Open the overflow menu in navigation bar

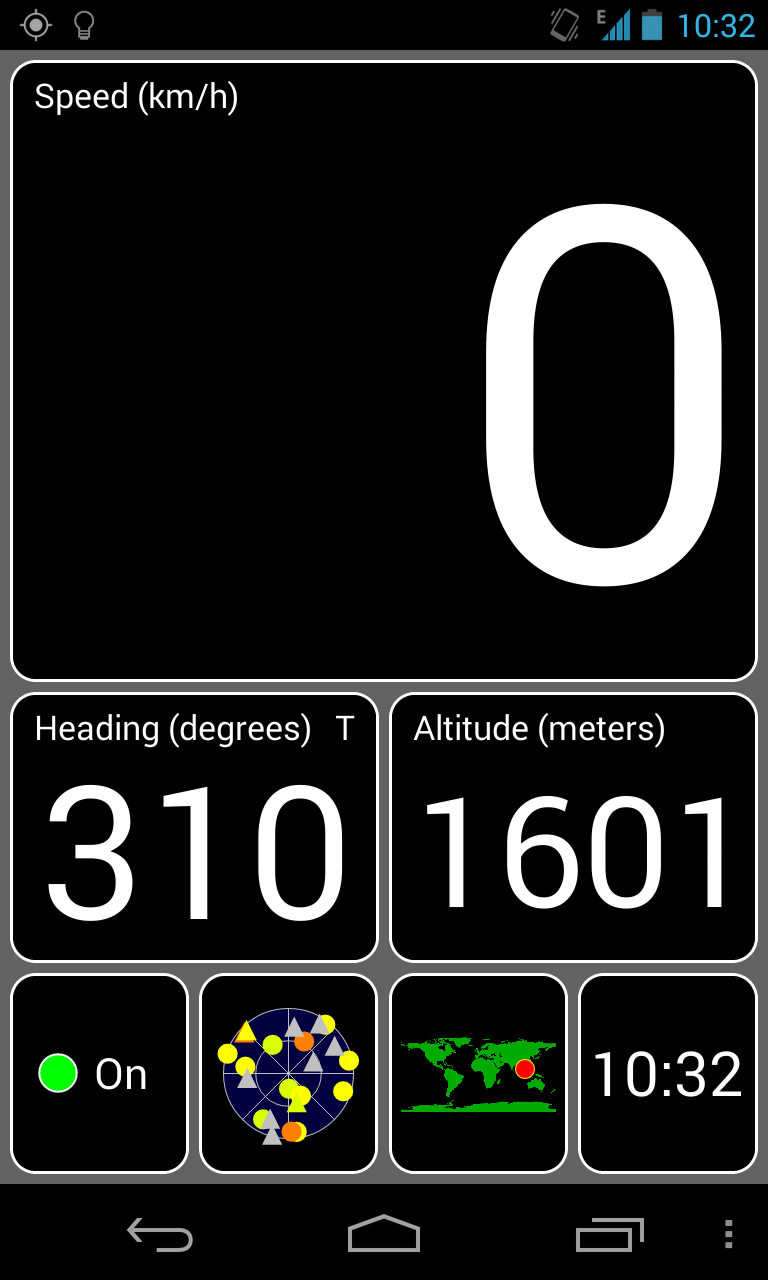pos(729,1235)
